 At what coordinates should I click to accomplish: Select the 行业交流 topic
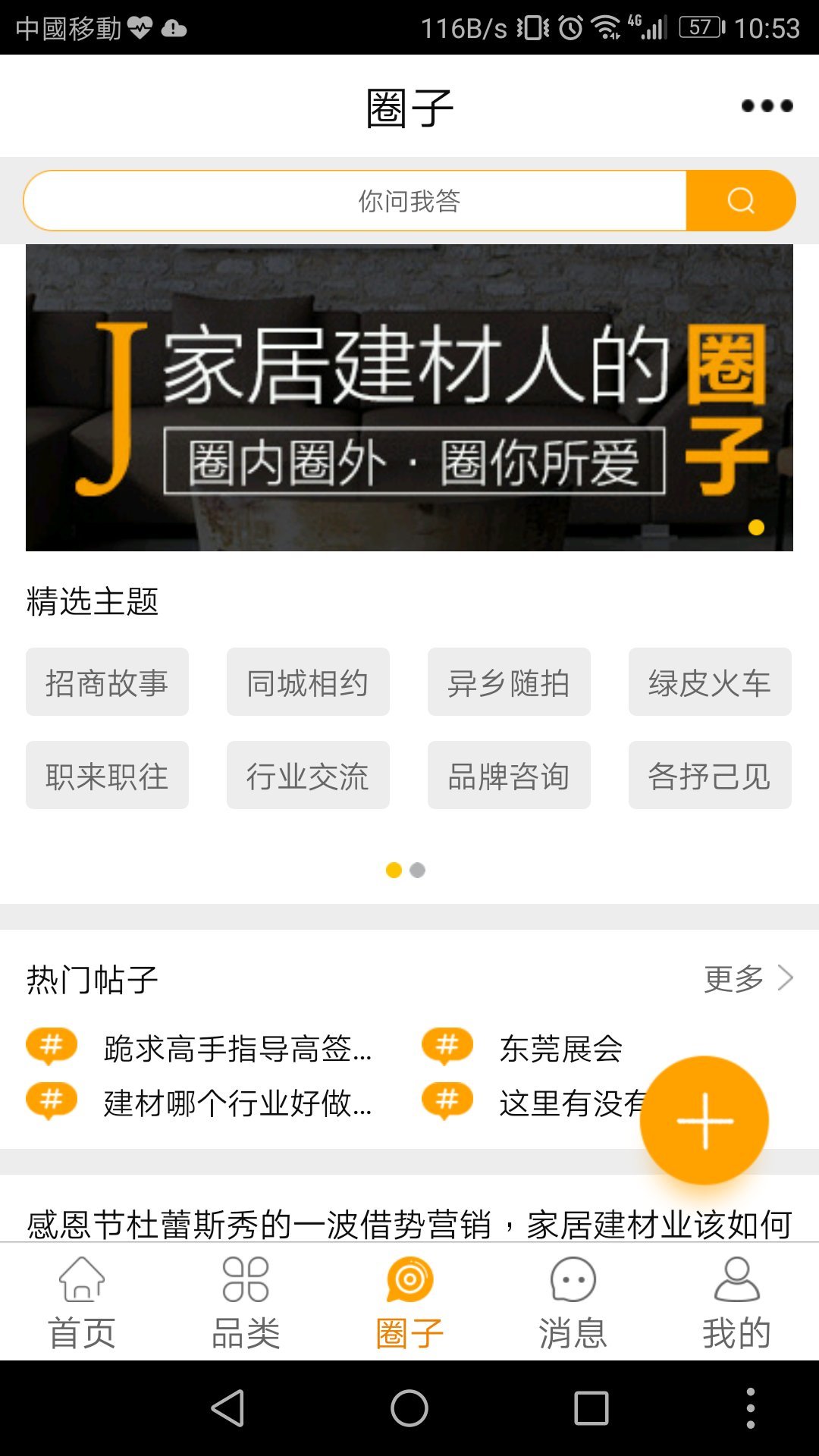coord(308,776)
